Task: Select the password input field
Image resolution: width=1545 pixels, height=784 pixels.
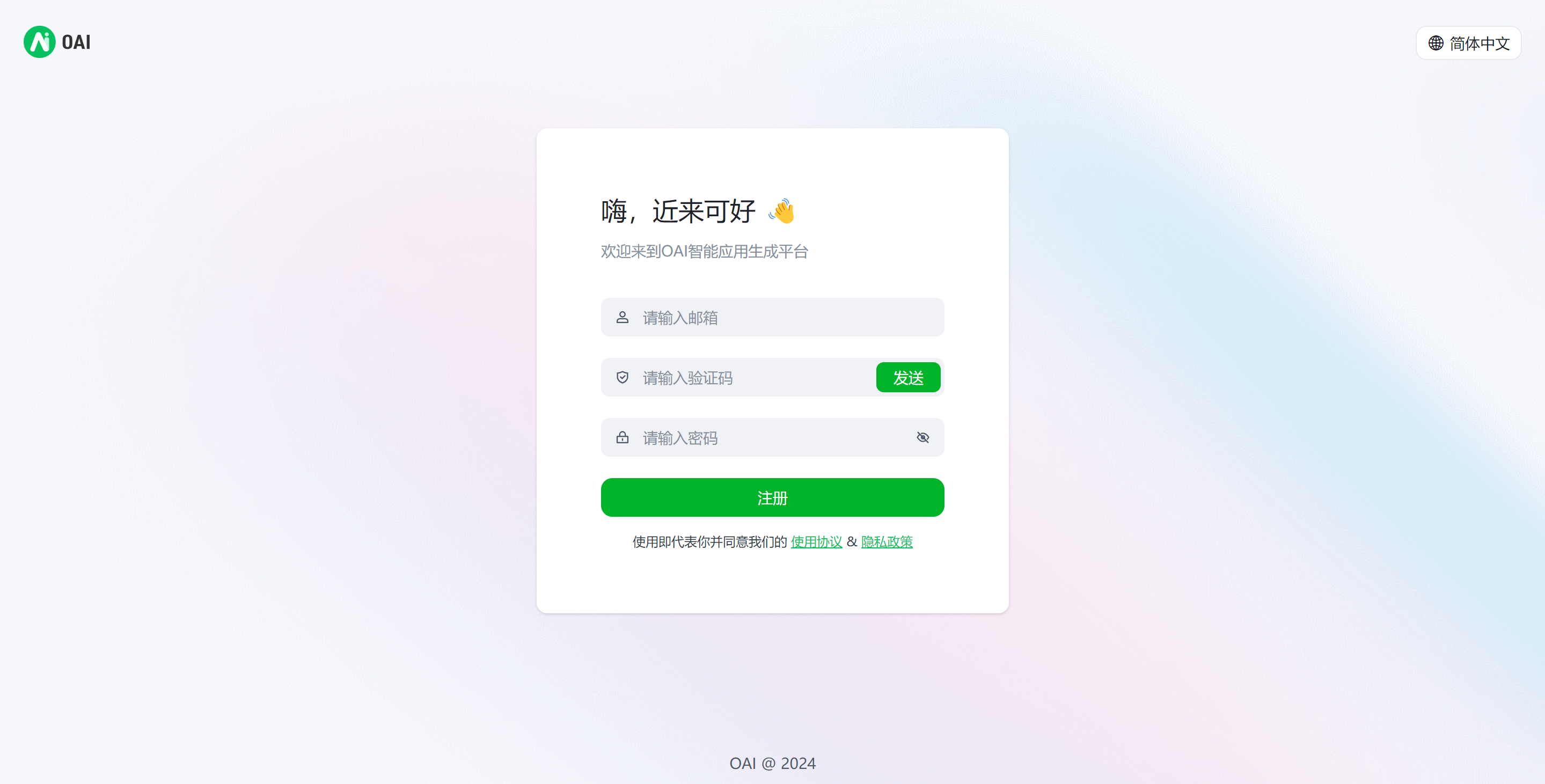Action: (768, 438)
